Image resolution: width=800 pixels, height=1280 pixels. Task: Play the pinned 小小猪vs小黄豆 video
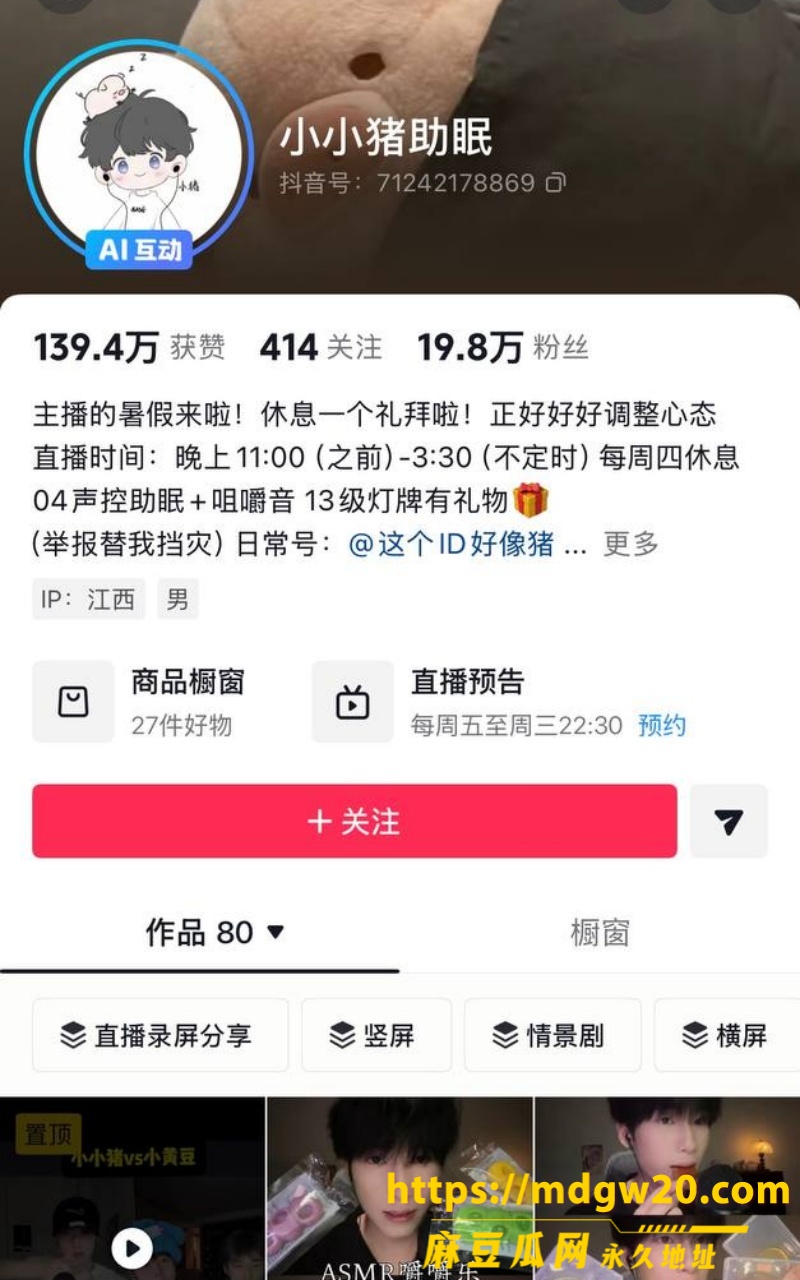click(x=132, y=1188)
